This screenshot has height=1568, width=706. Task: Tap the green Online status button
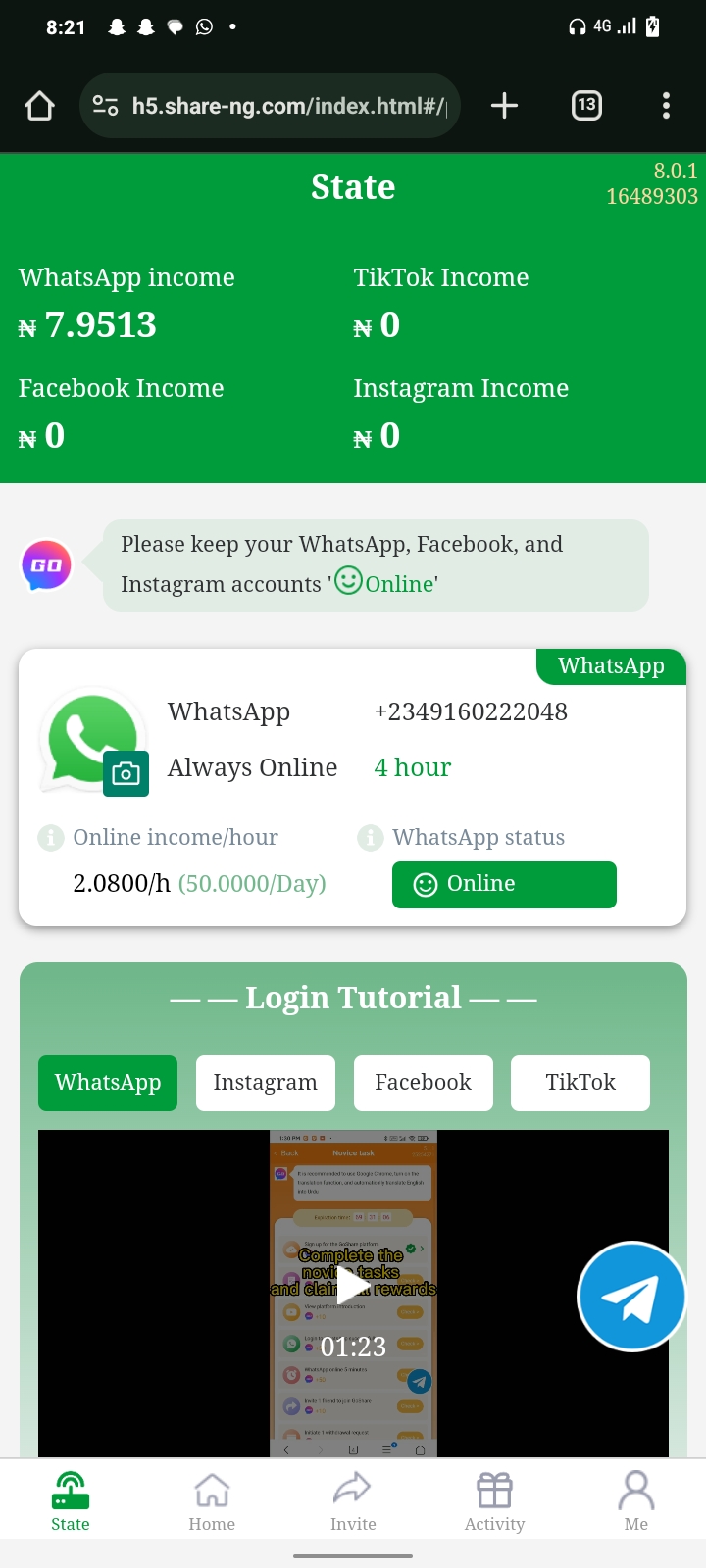click(504, 885)
